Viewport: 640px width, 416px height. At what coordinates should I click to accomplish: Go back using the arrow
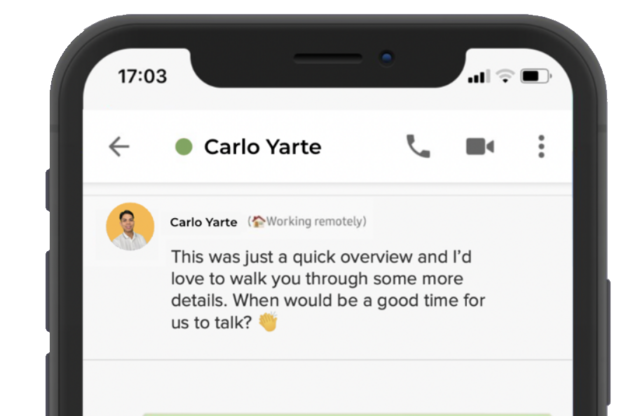[119, 147]
